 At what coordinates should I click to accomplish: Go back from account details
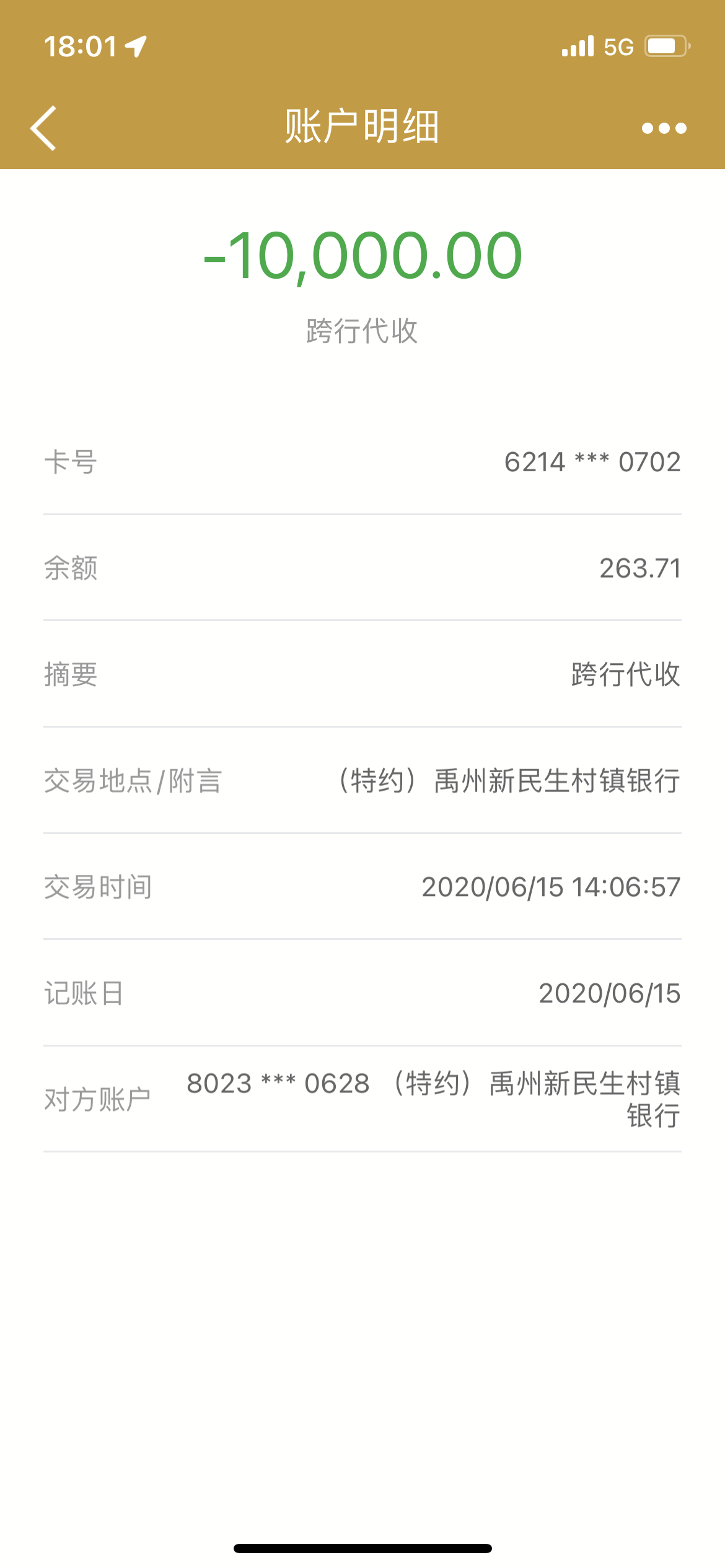tap(43, 128)
